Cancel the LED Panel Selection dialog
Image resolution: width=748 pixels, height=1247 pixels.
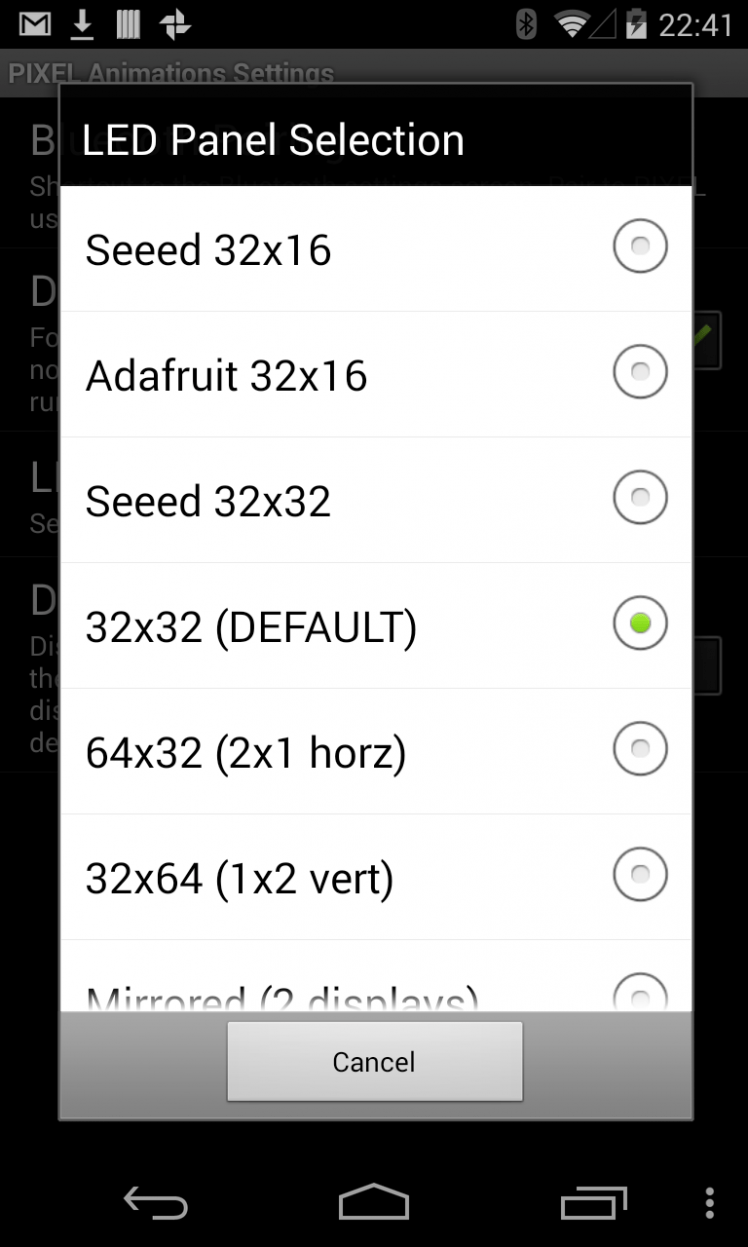coord(374,1061)
